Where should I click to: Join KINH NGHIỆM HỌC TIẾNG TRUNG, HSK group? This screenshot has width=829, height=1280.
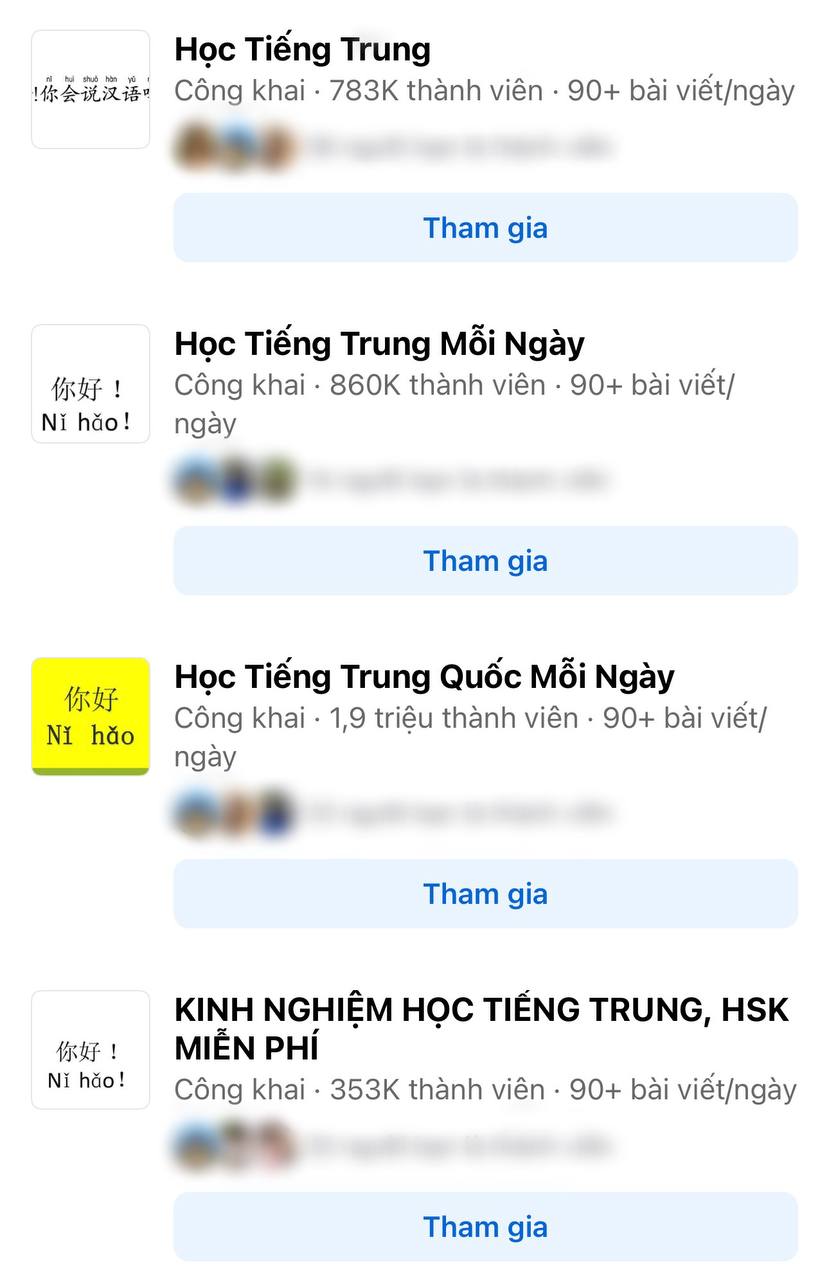[485, 1227]
